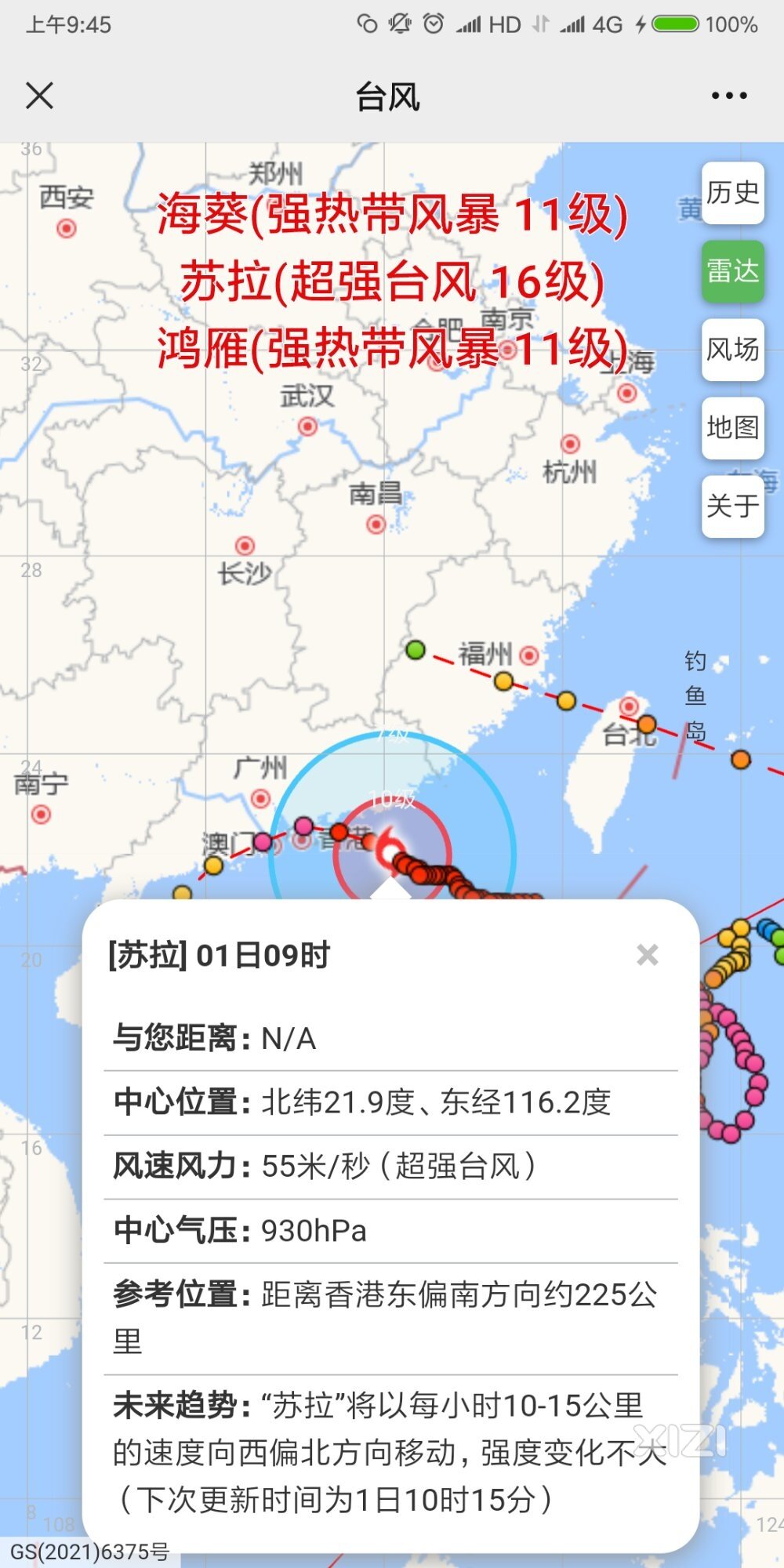Open the three-dot overflow menu

pyautogui.click(x=729, y=96)
